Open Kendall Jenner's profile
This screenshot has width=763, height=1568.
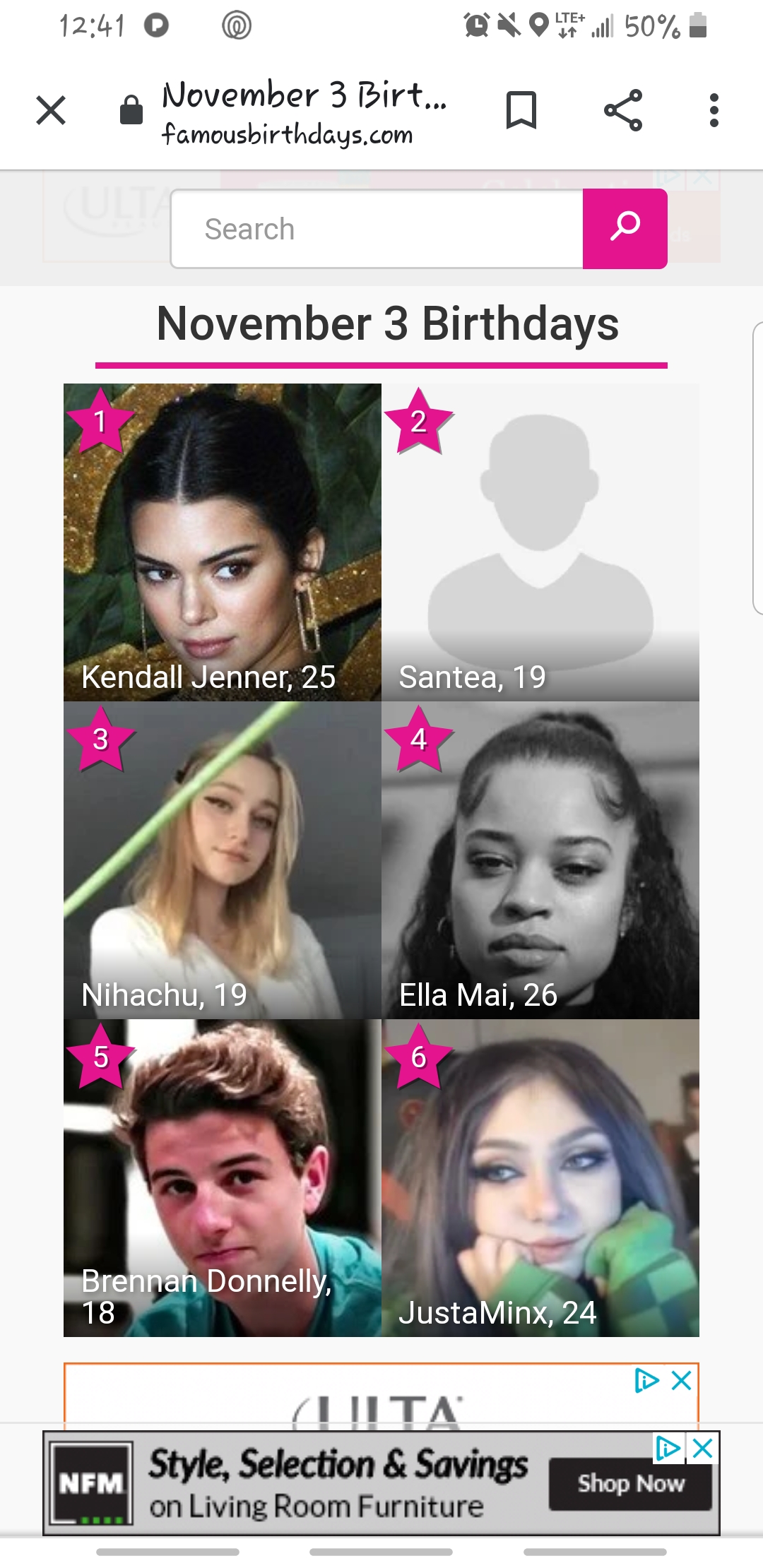(223, 542)
